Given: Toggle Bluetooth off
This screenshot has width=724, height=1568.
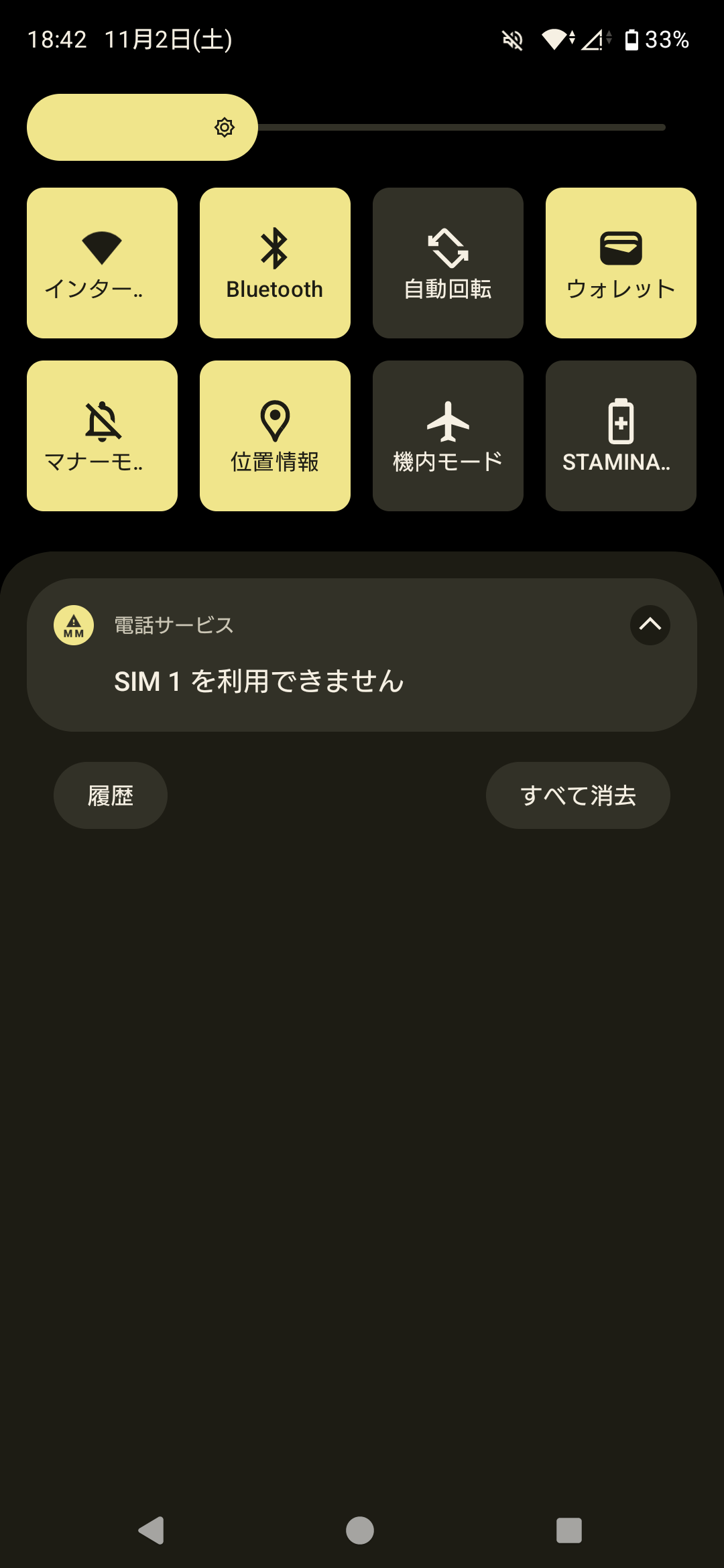Looking at the screenshot, I should pyautogui.click(x=274, y=261).
